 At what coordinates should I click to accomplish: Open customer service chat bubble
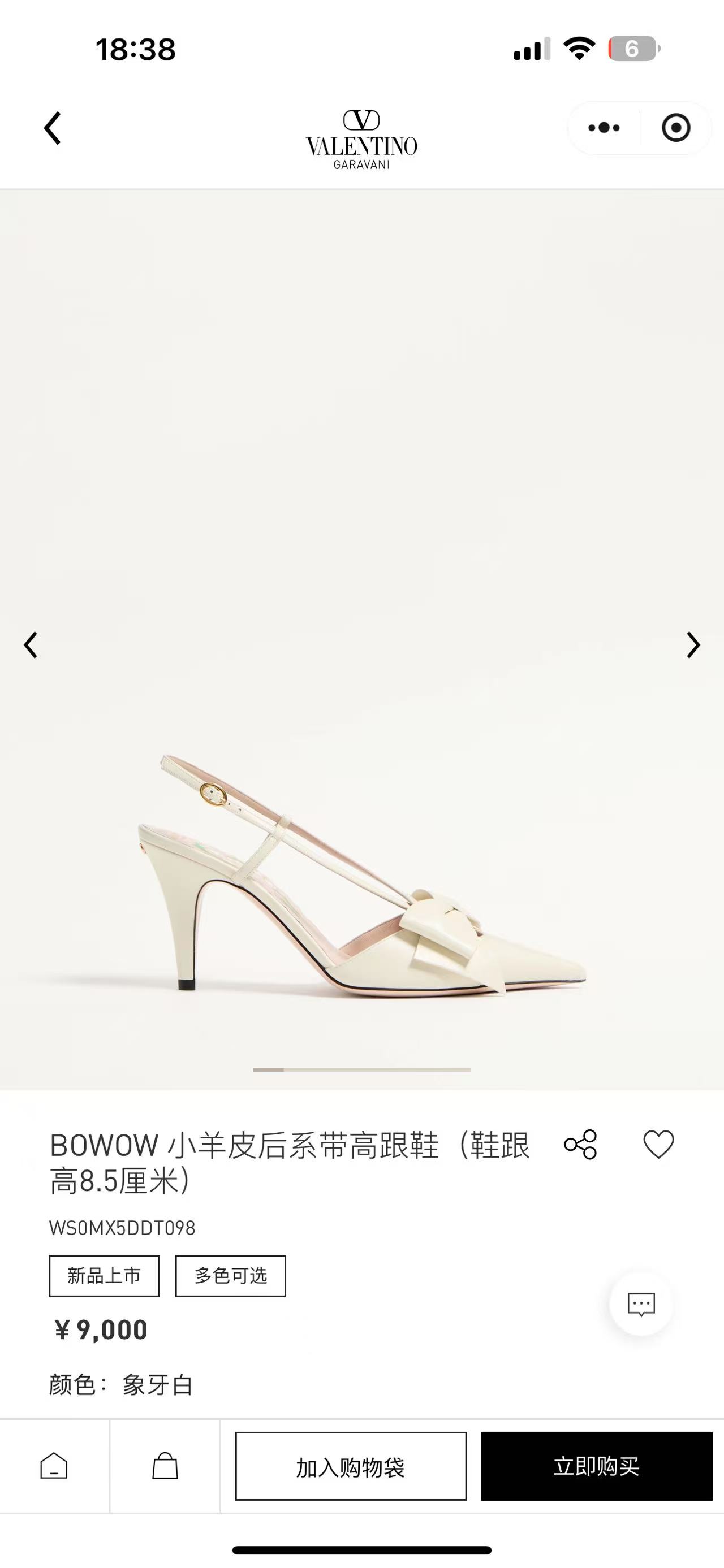(641, 1305)
